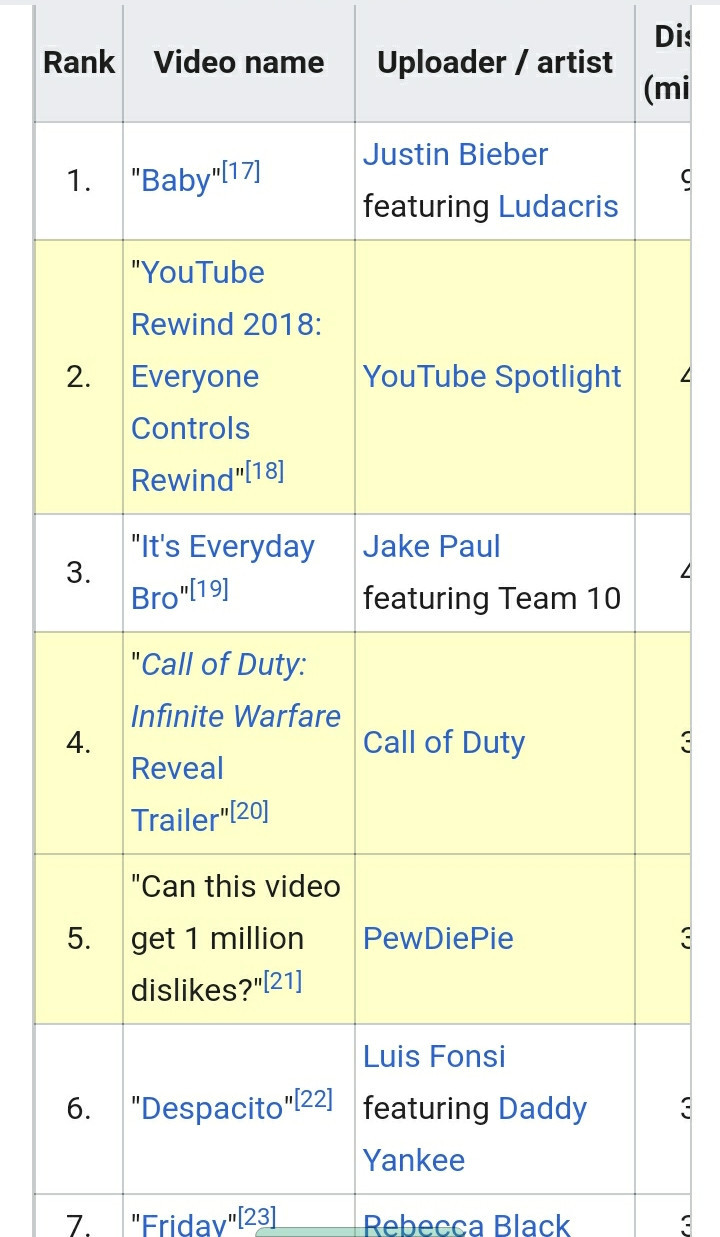Open the PewDiePie link
Image resolution: width=720 pixels, height=1237 pixels.
438,939
